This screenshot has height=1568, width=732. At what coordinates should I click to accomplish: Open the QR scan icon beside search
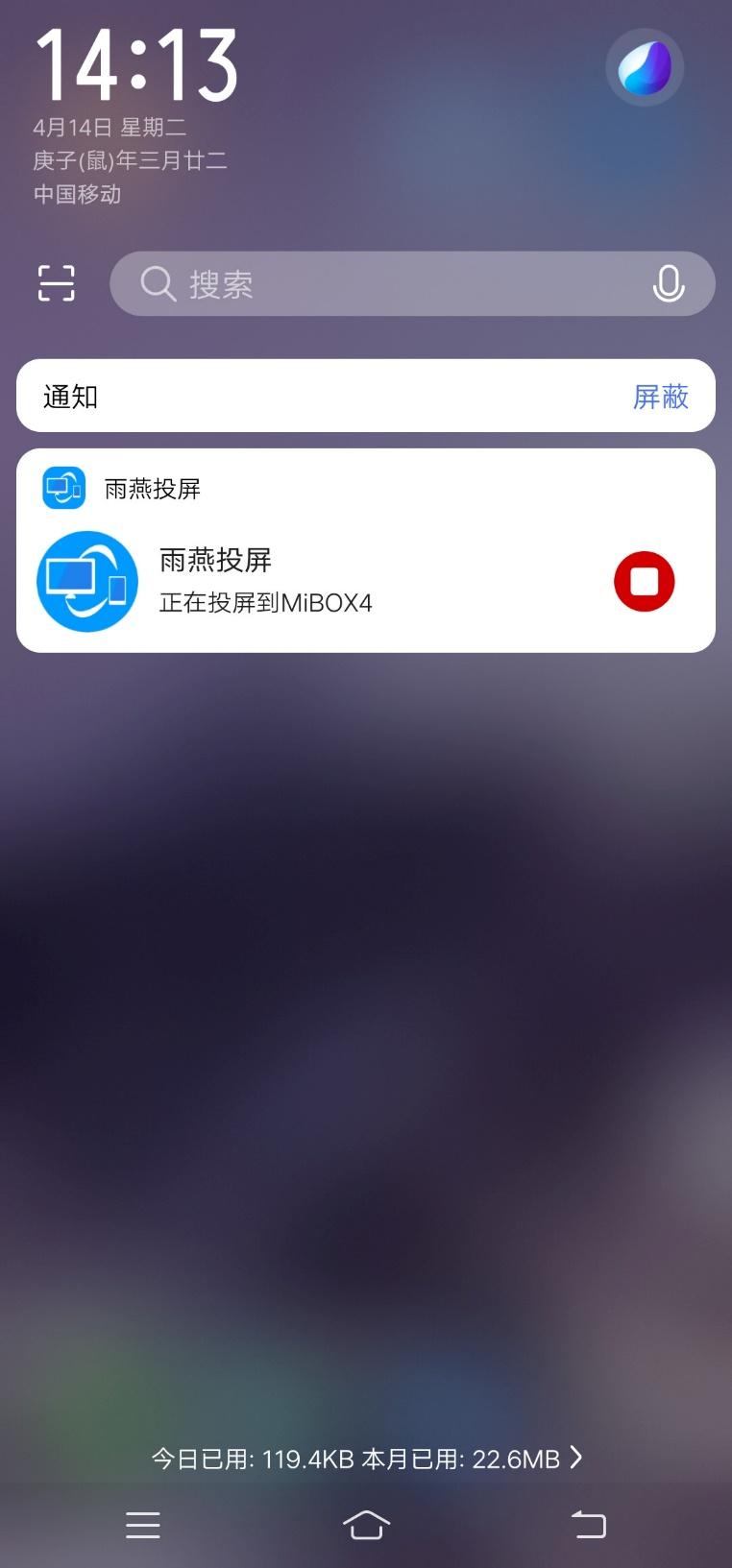pyautogui.click(x=57, y=283)
